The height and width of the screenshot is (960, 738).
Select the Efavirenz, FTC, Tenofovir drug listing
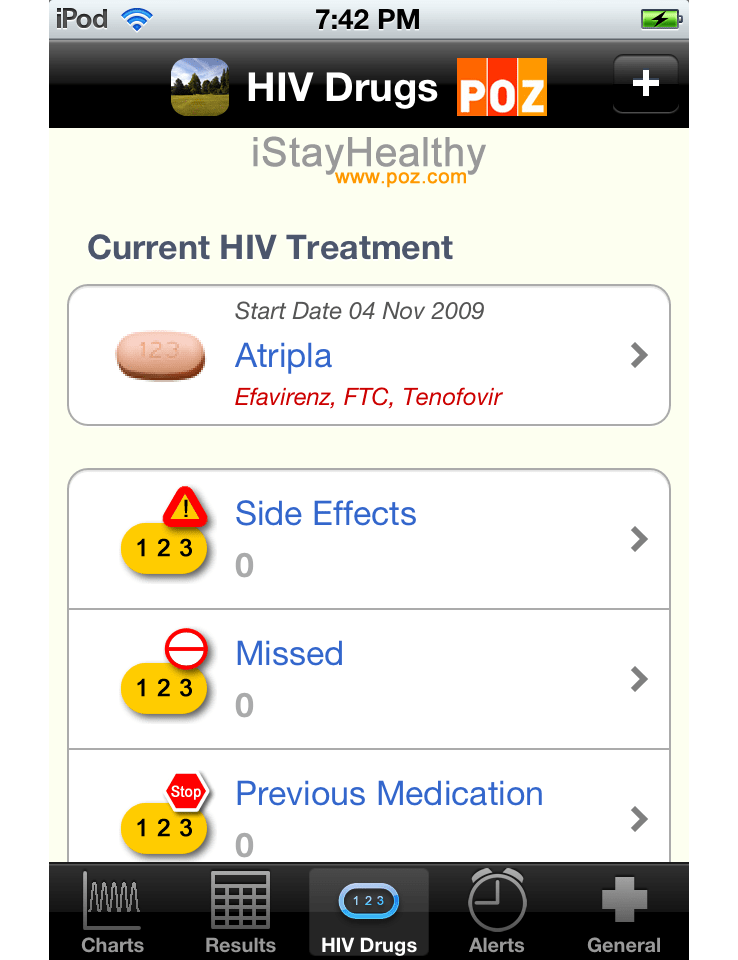tap(368, 396)
